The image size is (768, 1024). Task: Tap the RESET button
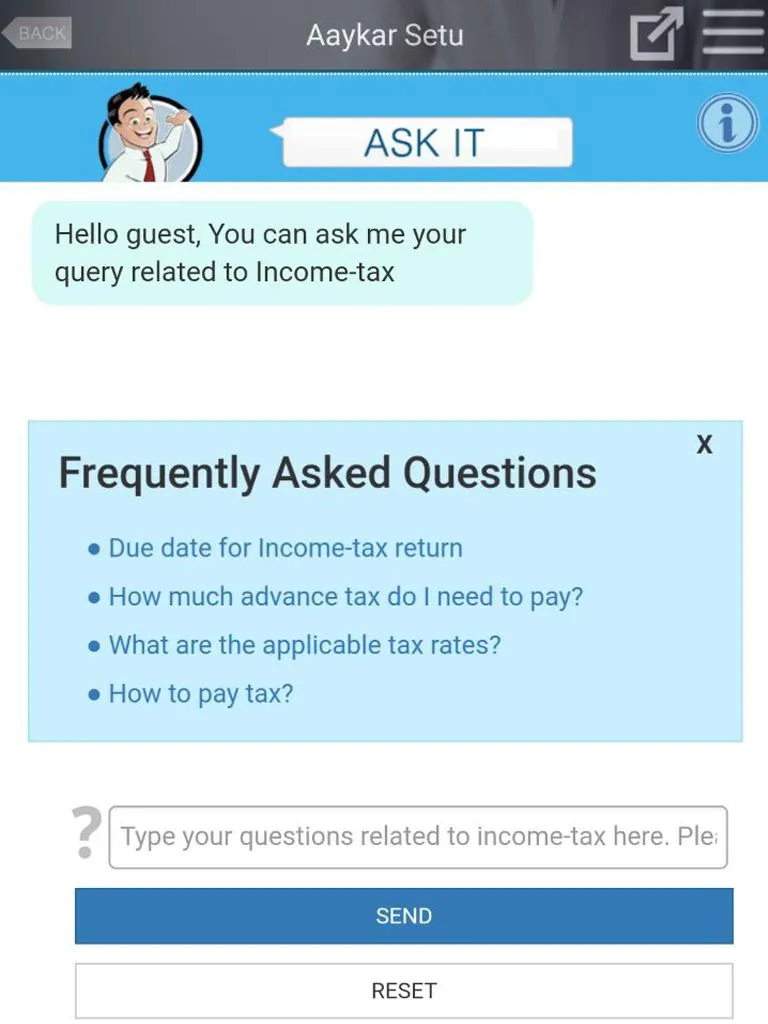coord(403,990)
